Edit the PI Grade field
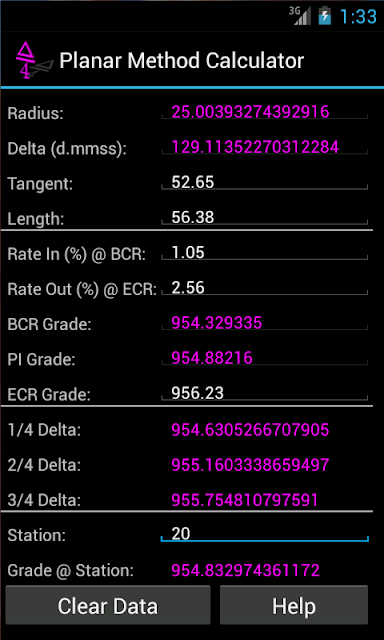Screen dimensions: 384x640 pos(264,358)
